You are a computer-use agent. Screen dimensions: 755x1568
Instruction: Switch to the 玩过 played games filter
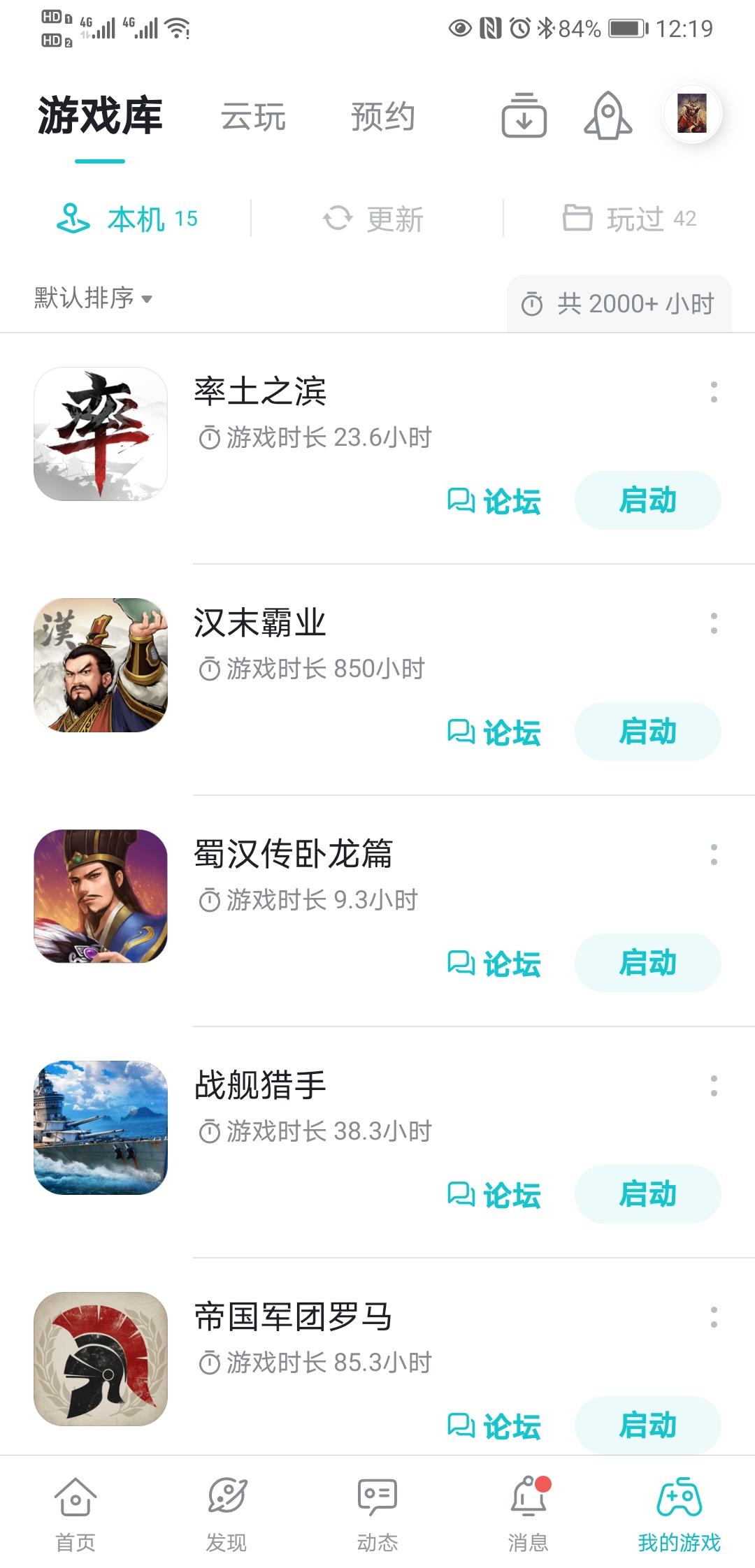630,219
